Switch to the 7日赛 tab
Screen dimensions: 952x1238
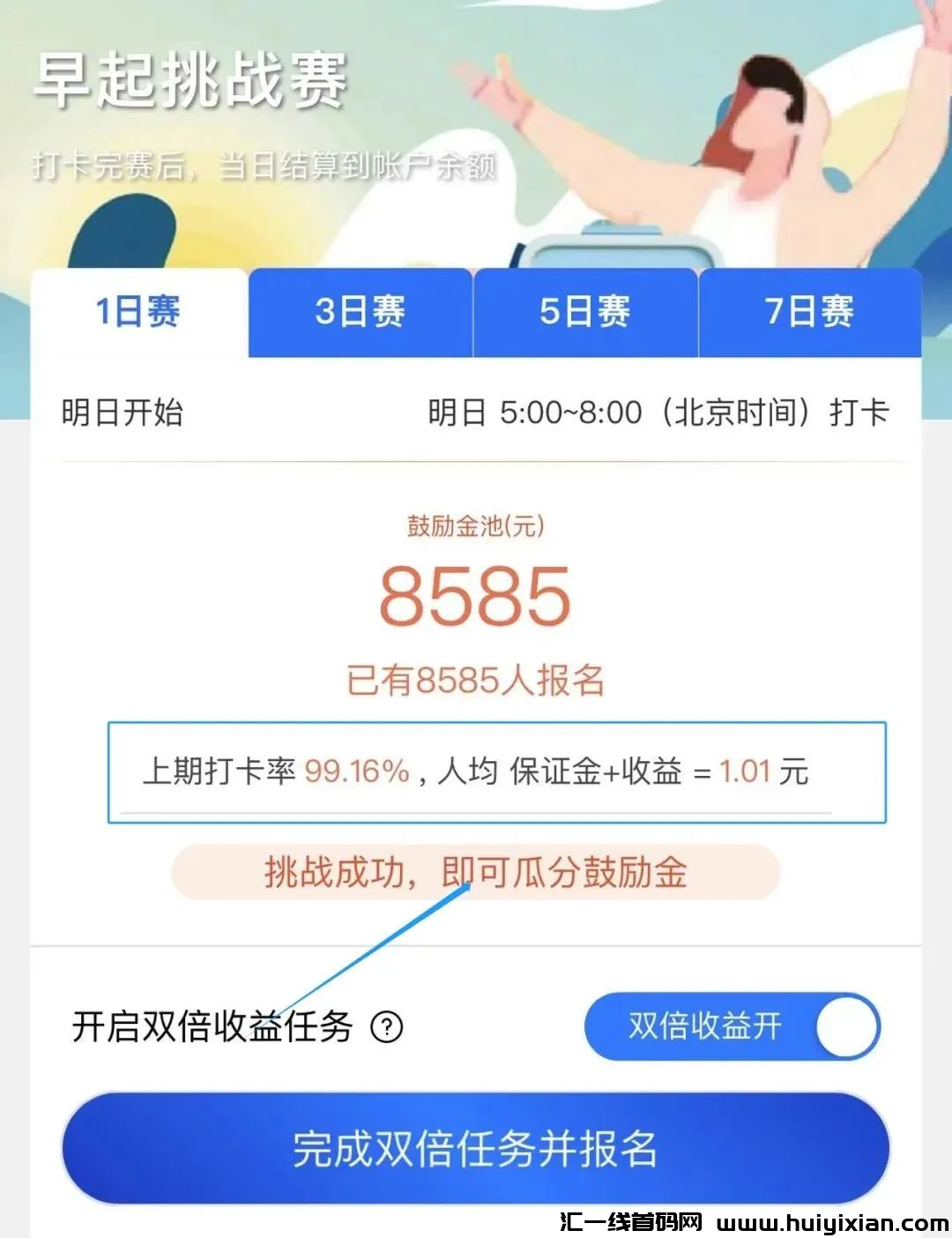click(x=809, y=312)
